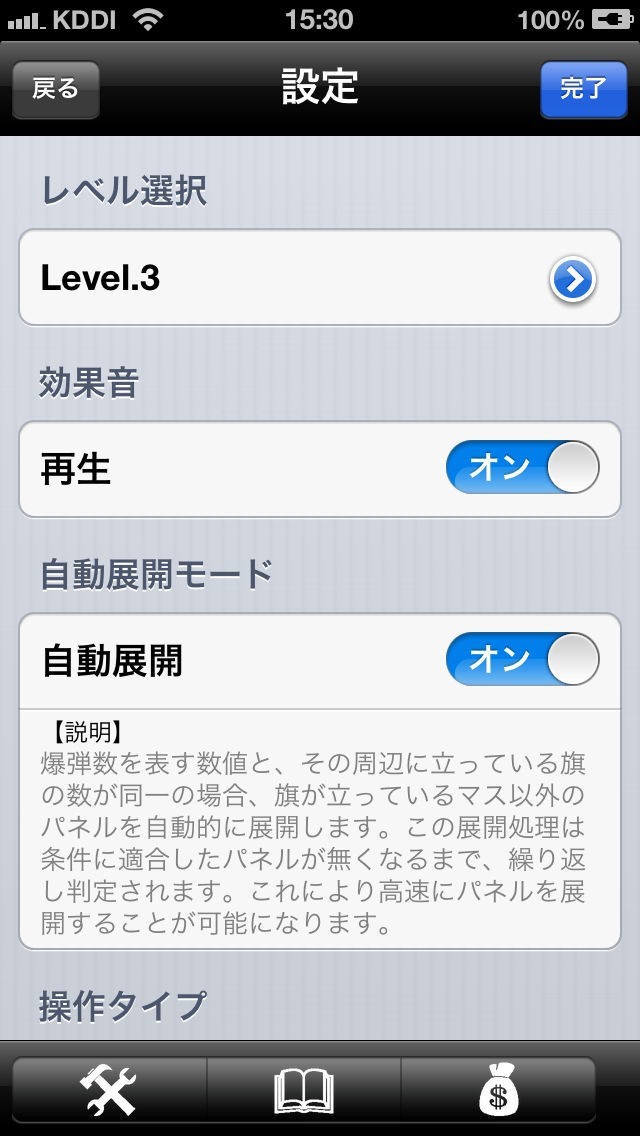Turn off the 再生 sound effect switch
Screen dimensions: 640x1136
pyautogui.click(x=522, y=468)
